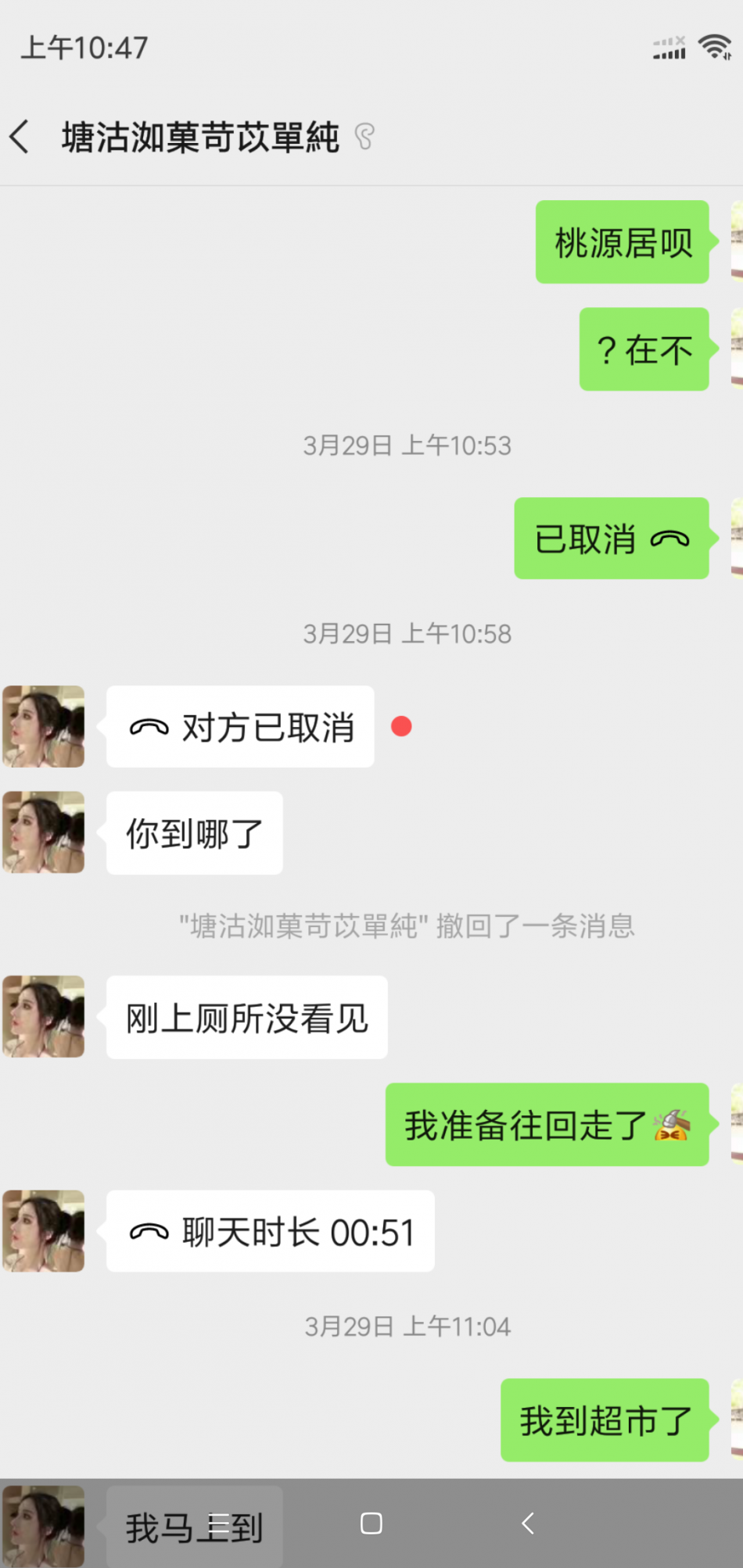The width and height of the screenshot is (743, 1568).
Task: Redial from the green 已取消 call bubble
Action: click(611, 539)
